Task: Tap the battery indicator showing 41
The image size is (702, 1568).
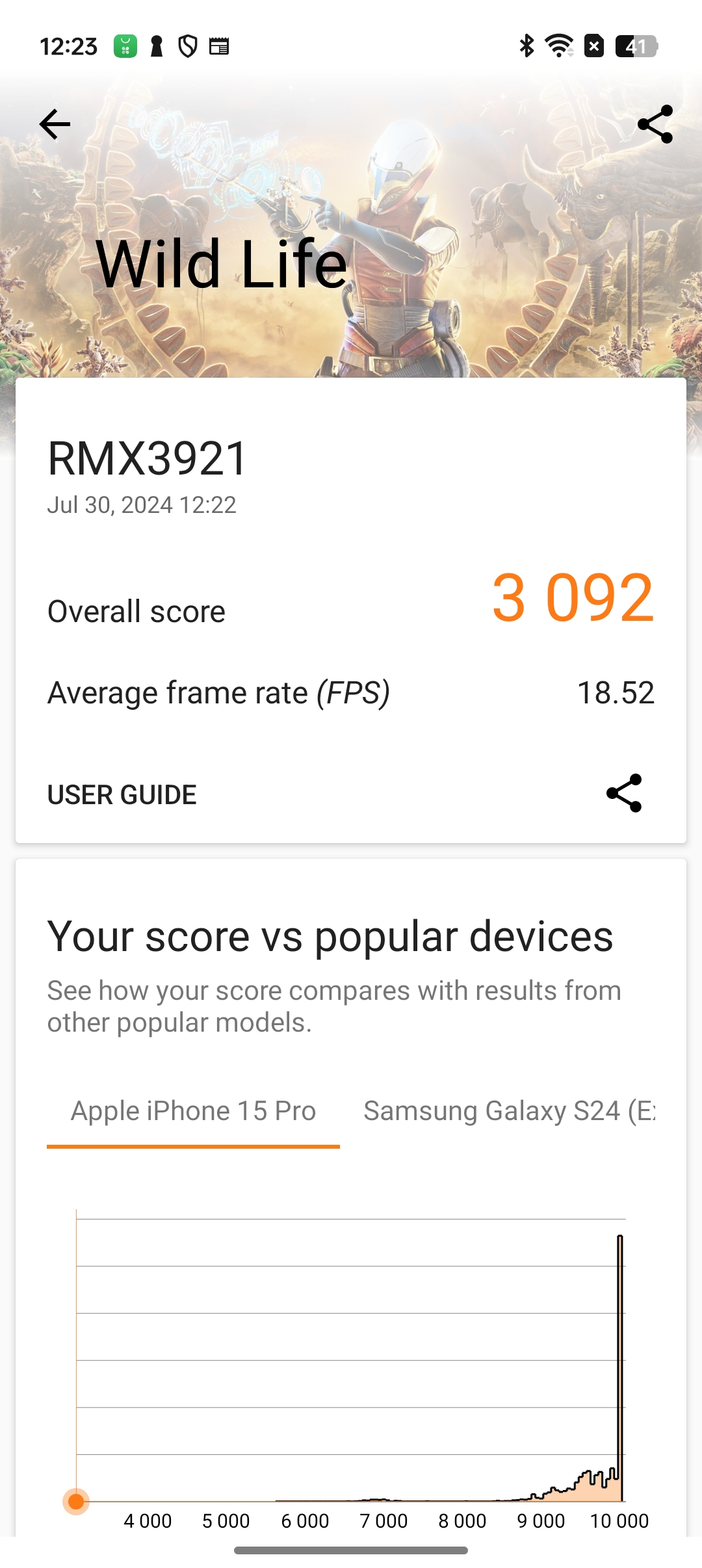Action: point(632,46)
